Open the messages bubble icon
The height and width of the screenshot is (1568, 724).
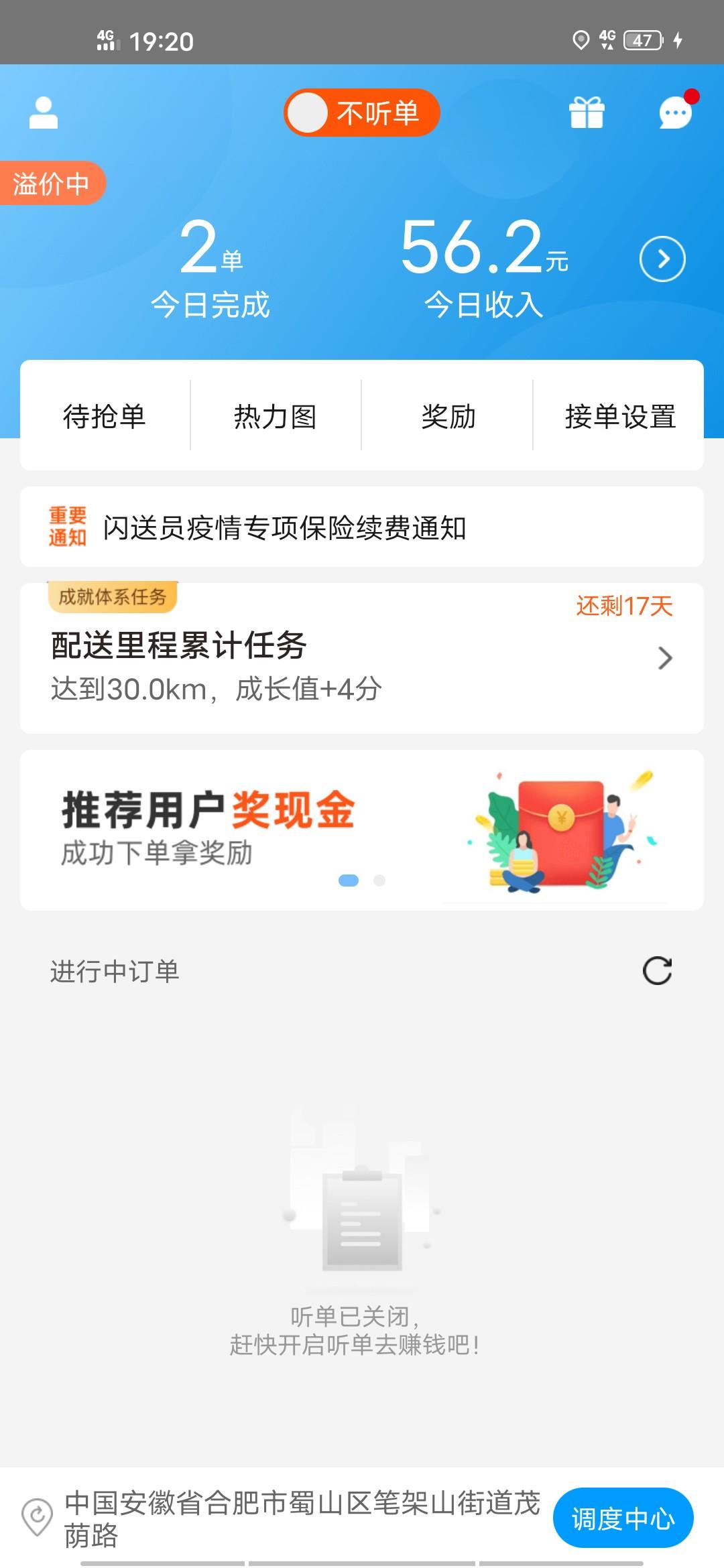(675, 113)
